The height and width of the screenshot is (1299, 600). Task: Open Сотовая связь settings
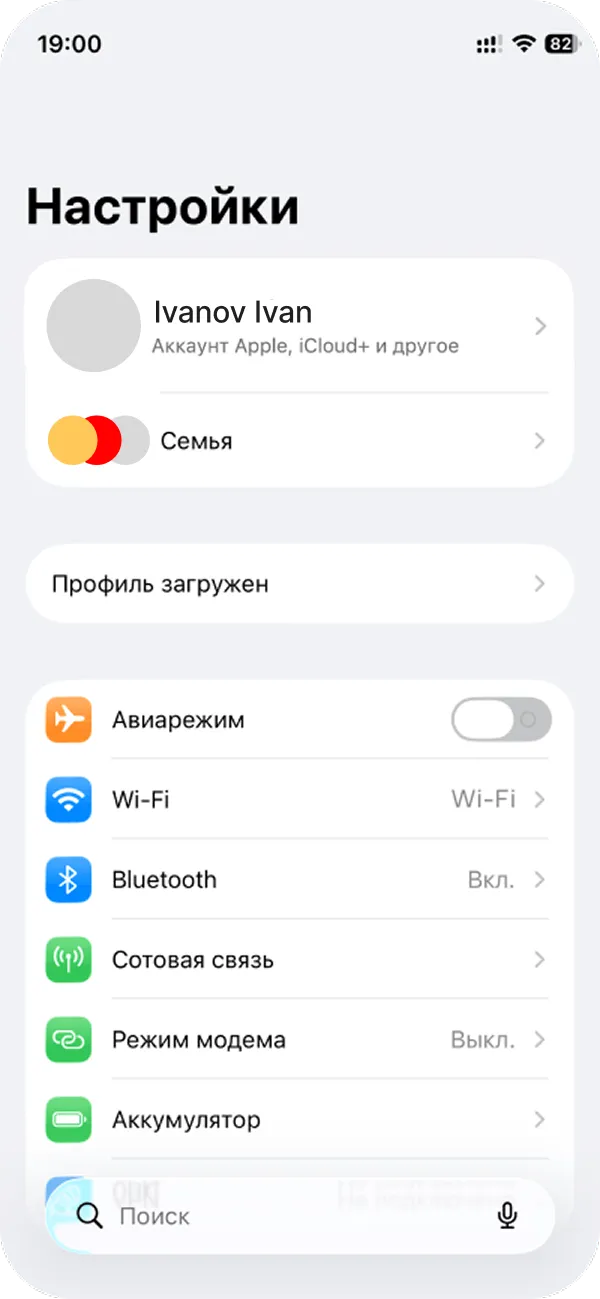pos(299,959)
